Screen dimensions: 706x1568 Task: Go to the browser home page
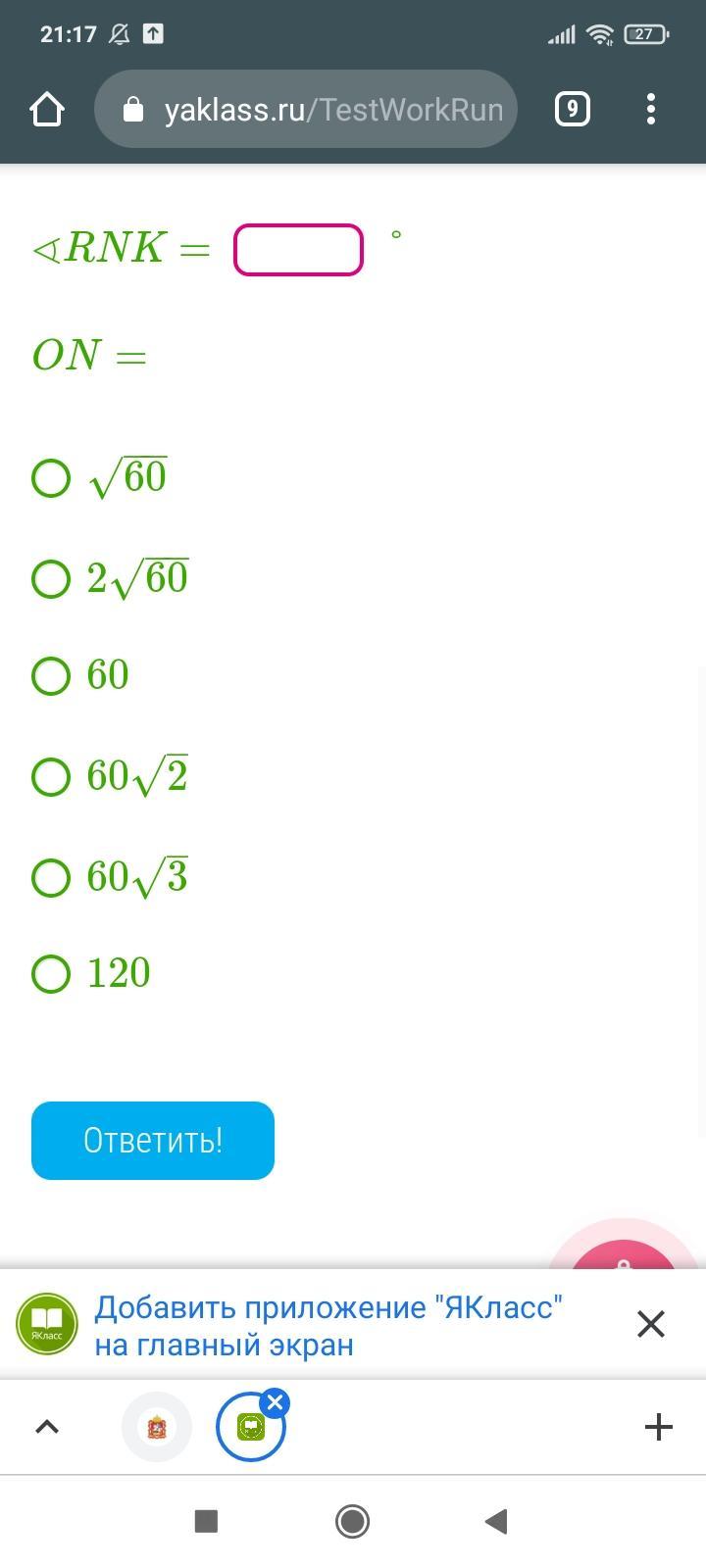(47, 110)
